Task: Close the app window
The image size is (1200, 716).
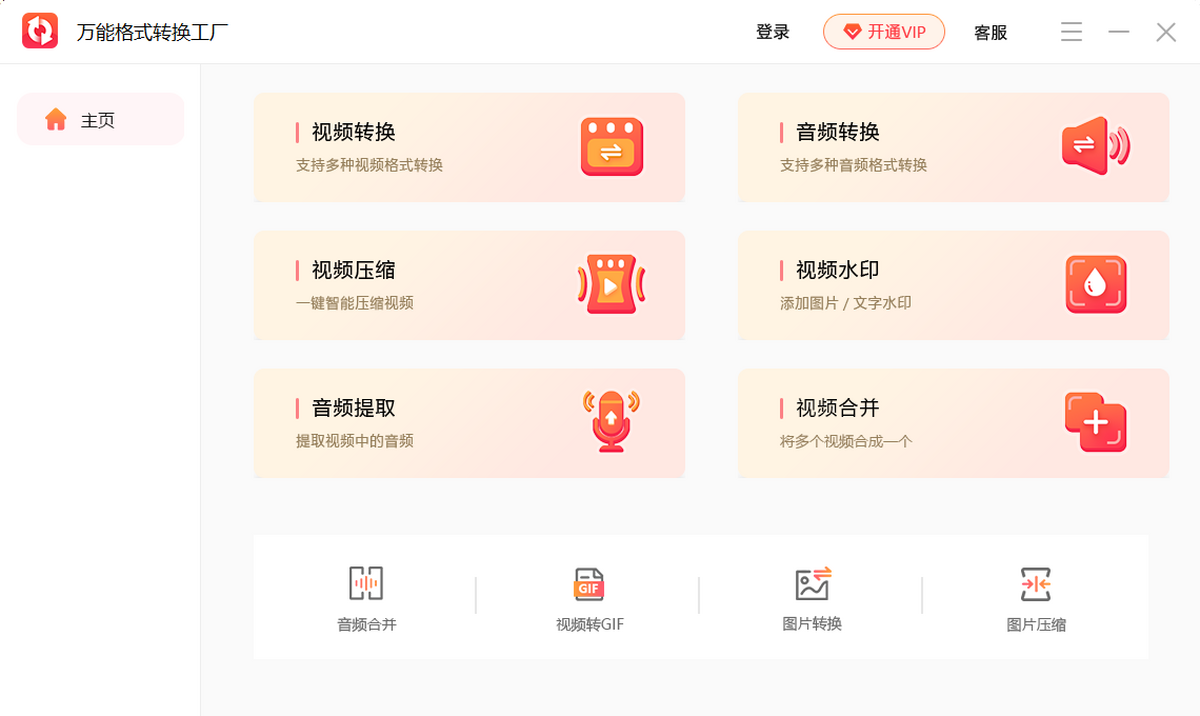Action: (1166, 32)
